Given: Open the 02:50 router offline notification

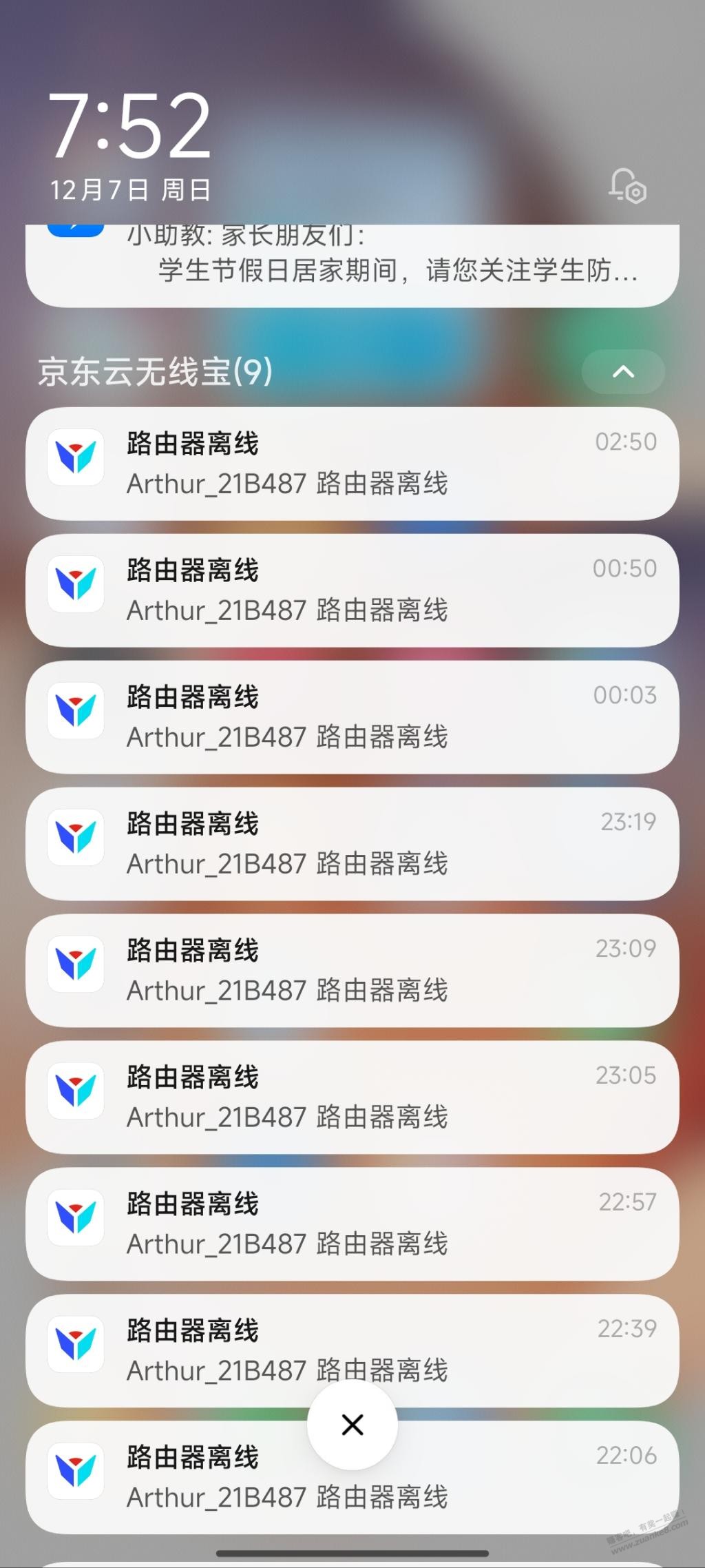Looking at the screenshot, I should pos(352,464).
